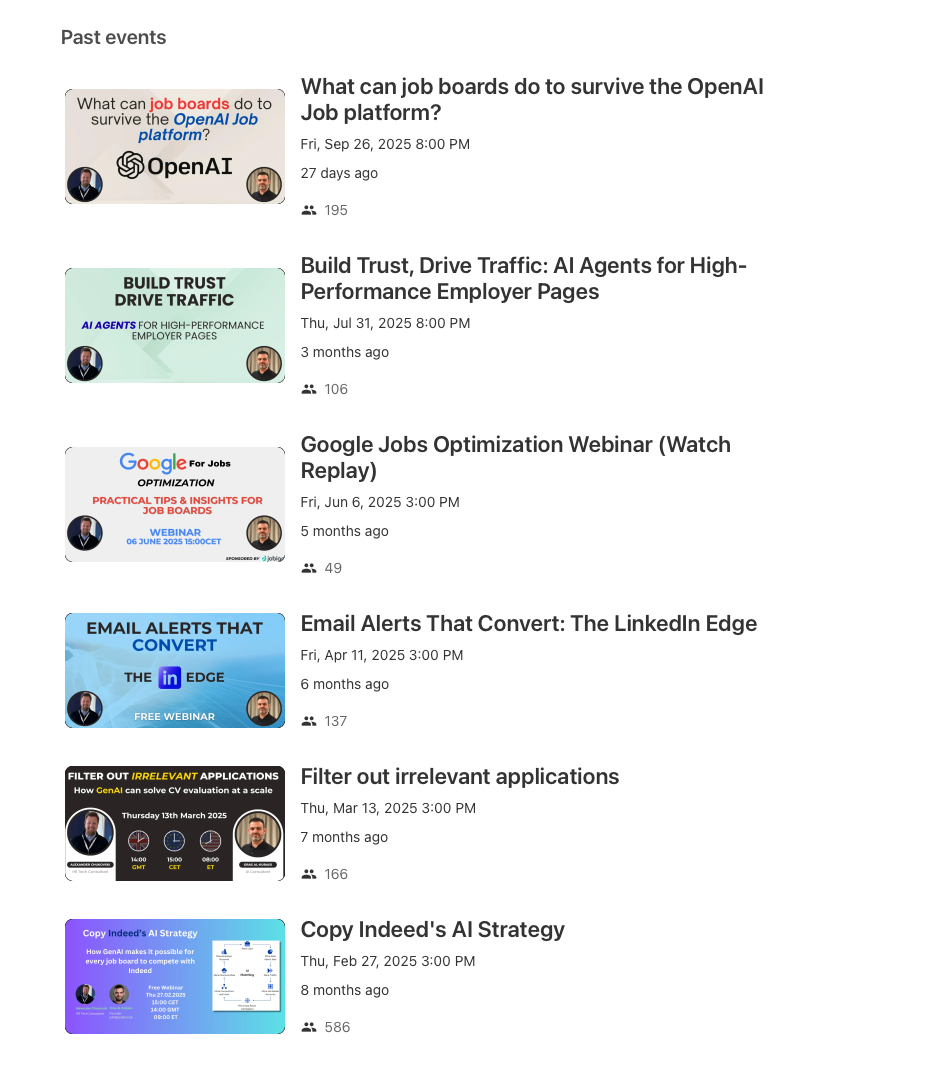Open 'Copy Indeed's AI Strategy' event title
The width and height of the screenshot is (929, 1074).
432,930
